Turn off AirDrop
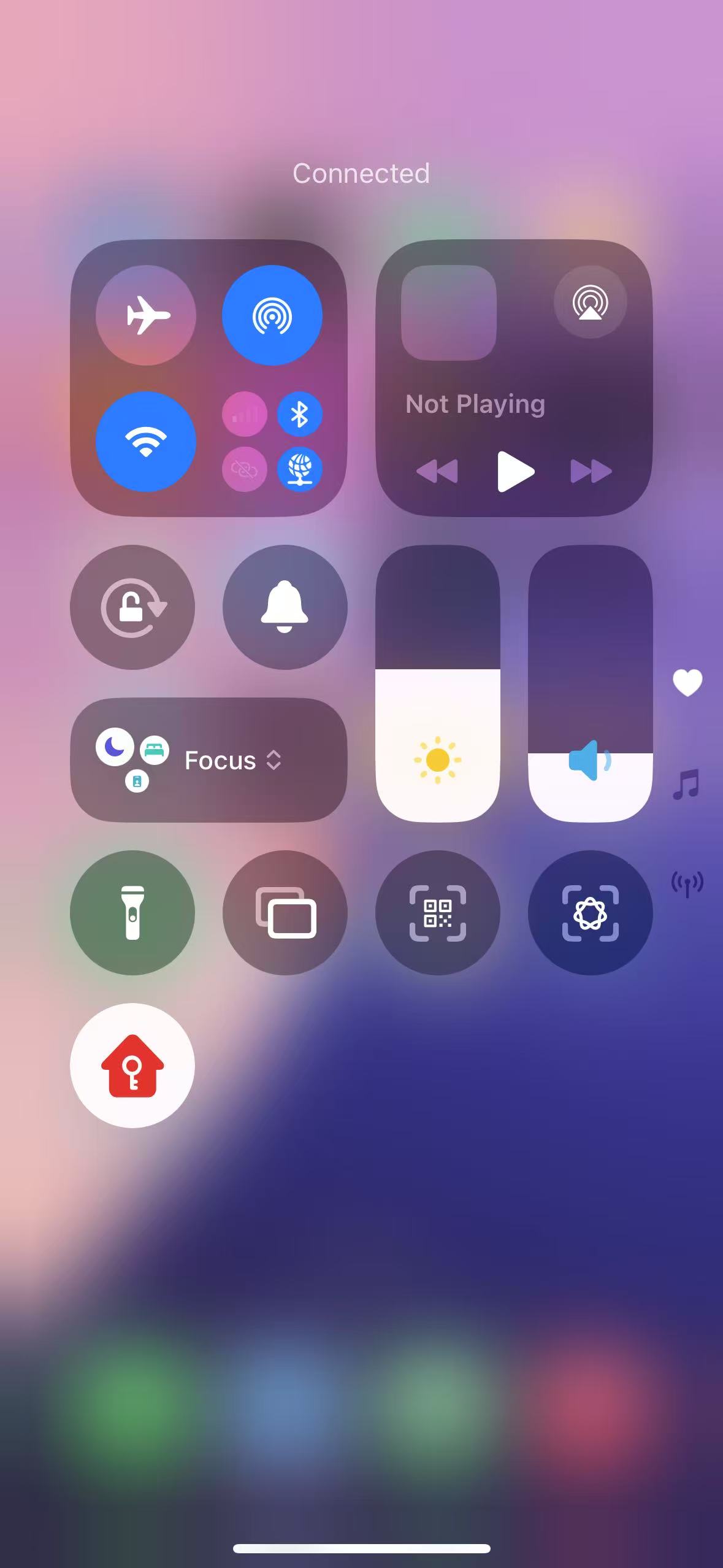 (272, 315)
